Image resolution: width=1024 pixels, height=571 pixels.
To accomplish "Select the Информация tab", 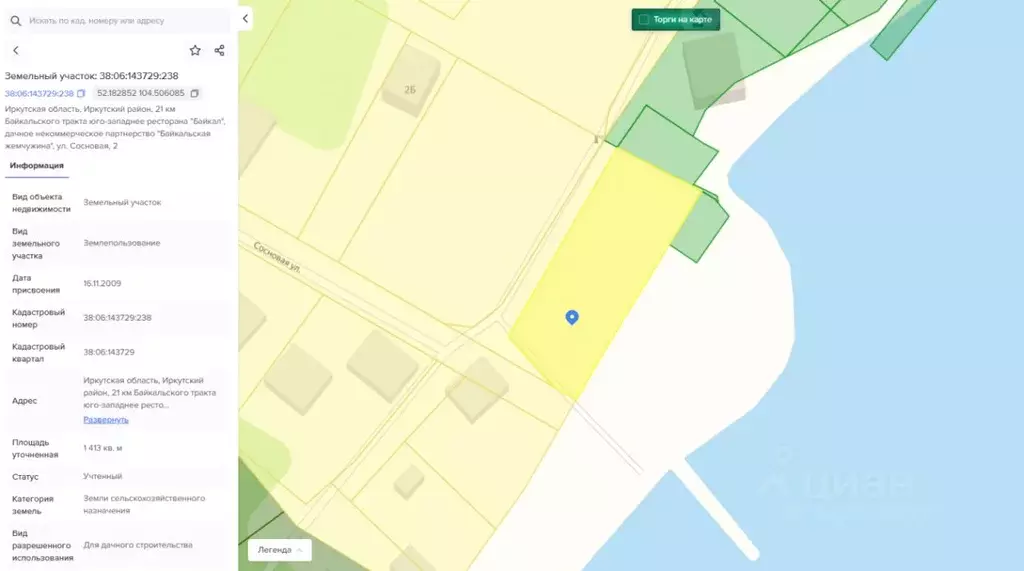I will click(37, 166).
